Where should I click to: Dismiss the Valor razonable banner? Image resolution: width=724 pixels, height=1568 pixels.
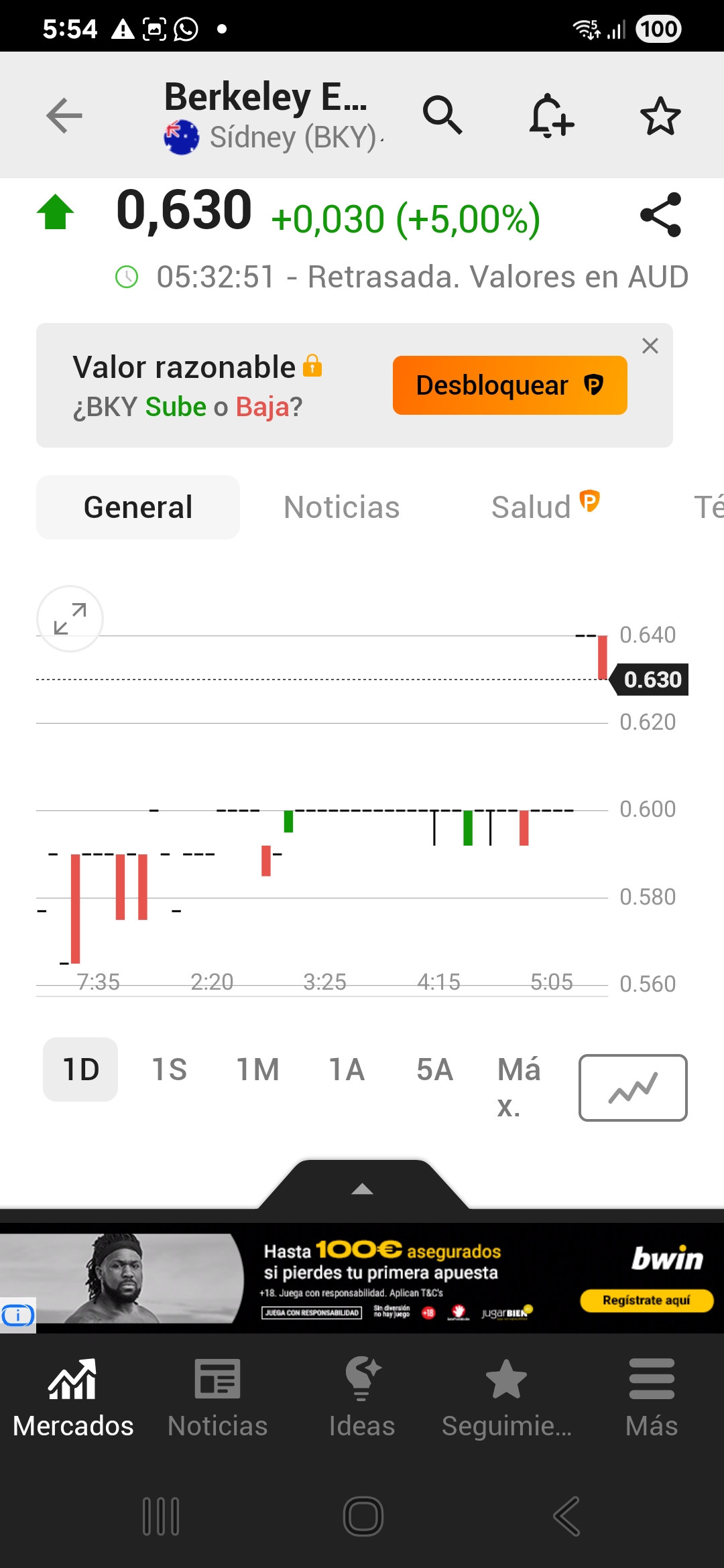(x=650, y=346)
